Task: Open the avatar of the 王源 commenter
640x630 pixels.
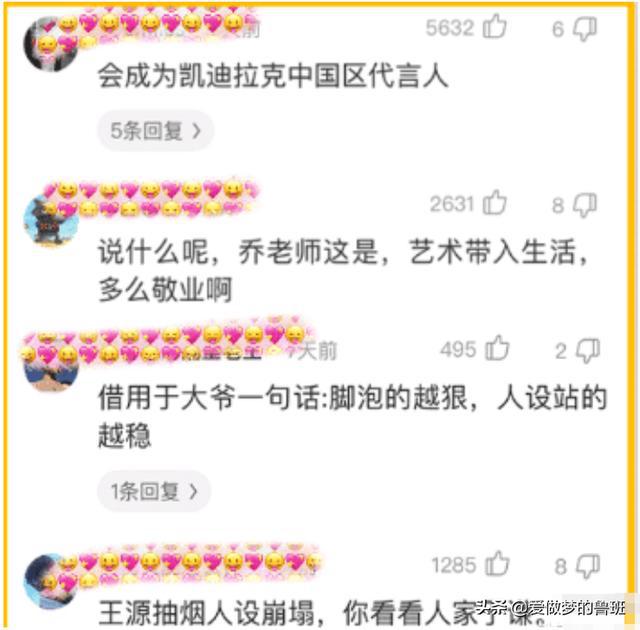Action: (50, 581)
